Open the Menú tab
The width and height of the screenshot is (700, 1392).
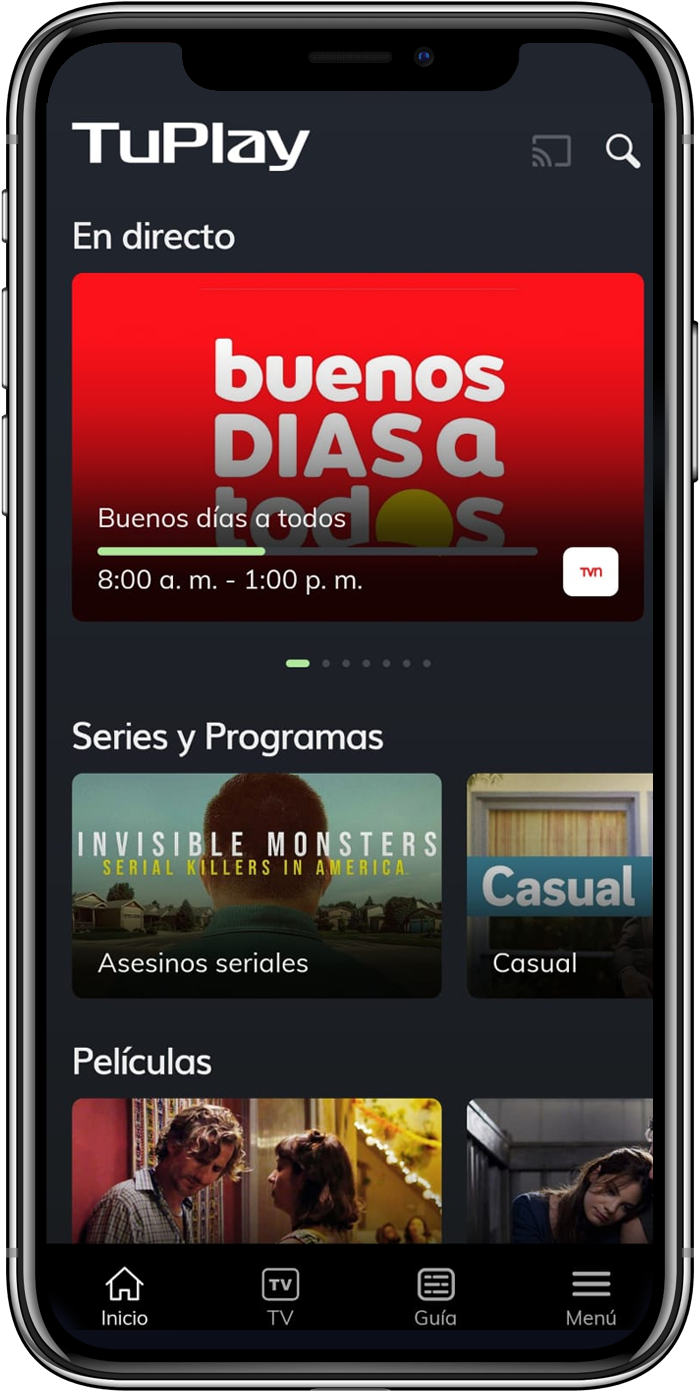(591, 1296)
